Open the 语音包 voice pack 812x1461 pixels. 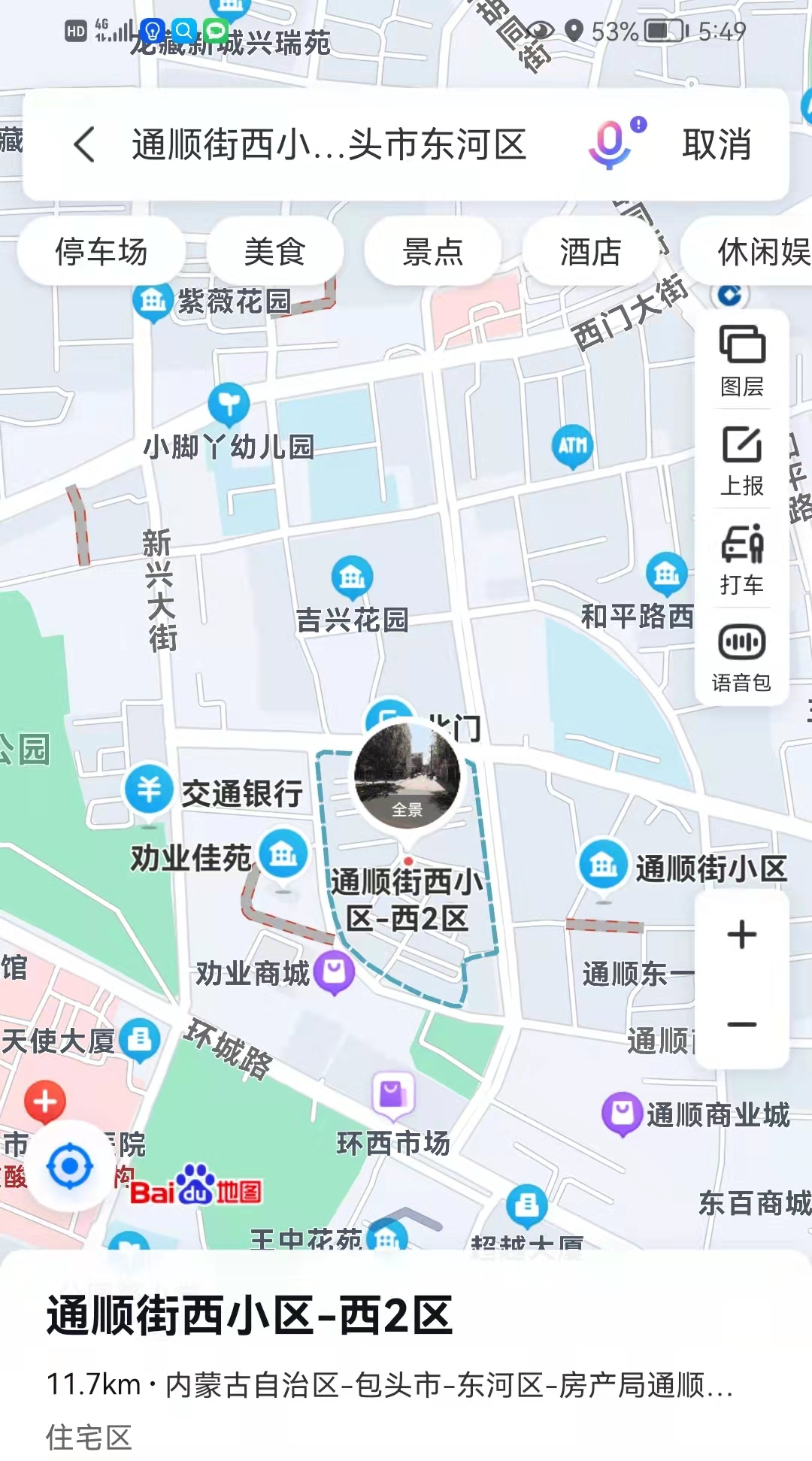click(742, 657)
